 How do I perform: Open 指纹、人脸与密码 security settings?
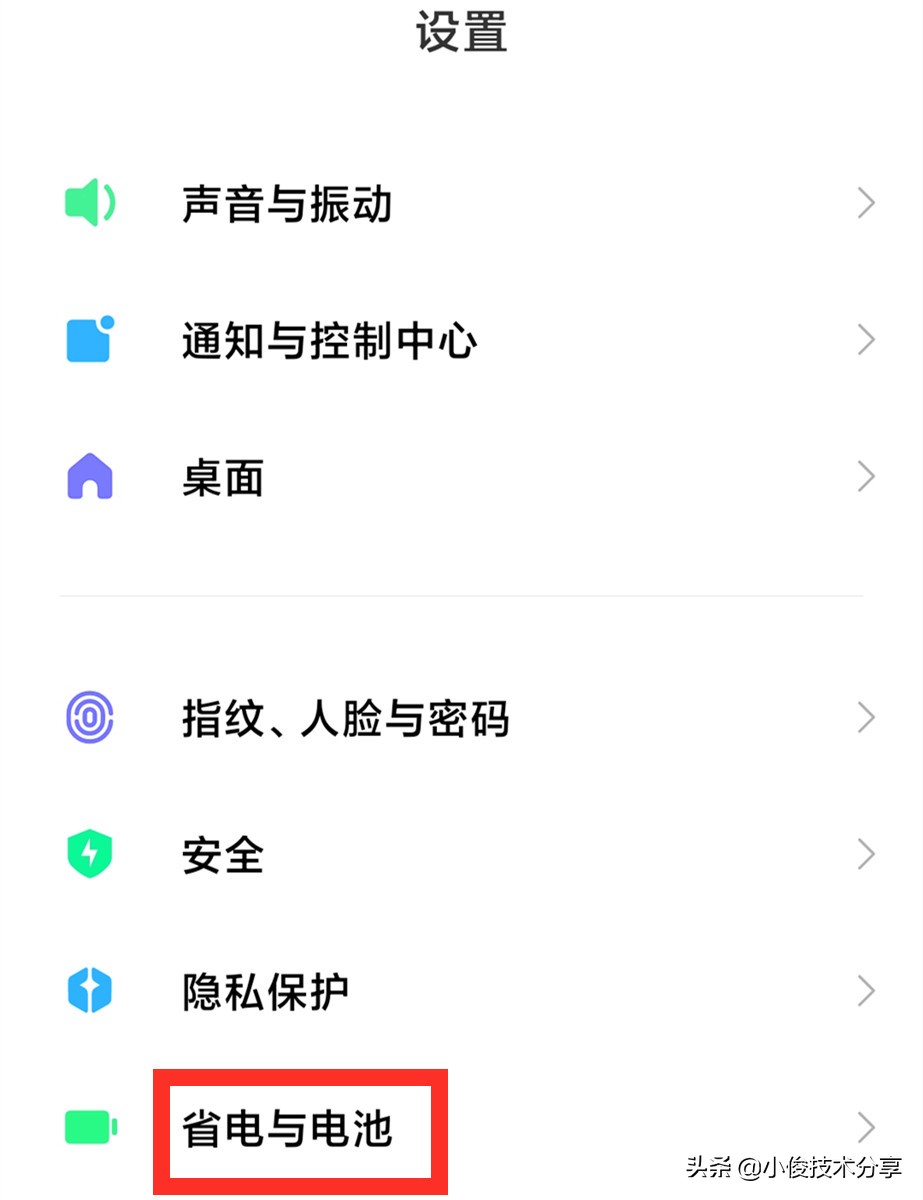(345, 716)
